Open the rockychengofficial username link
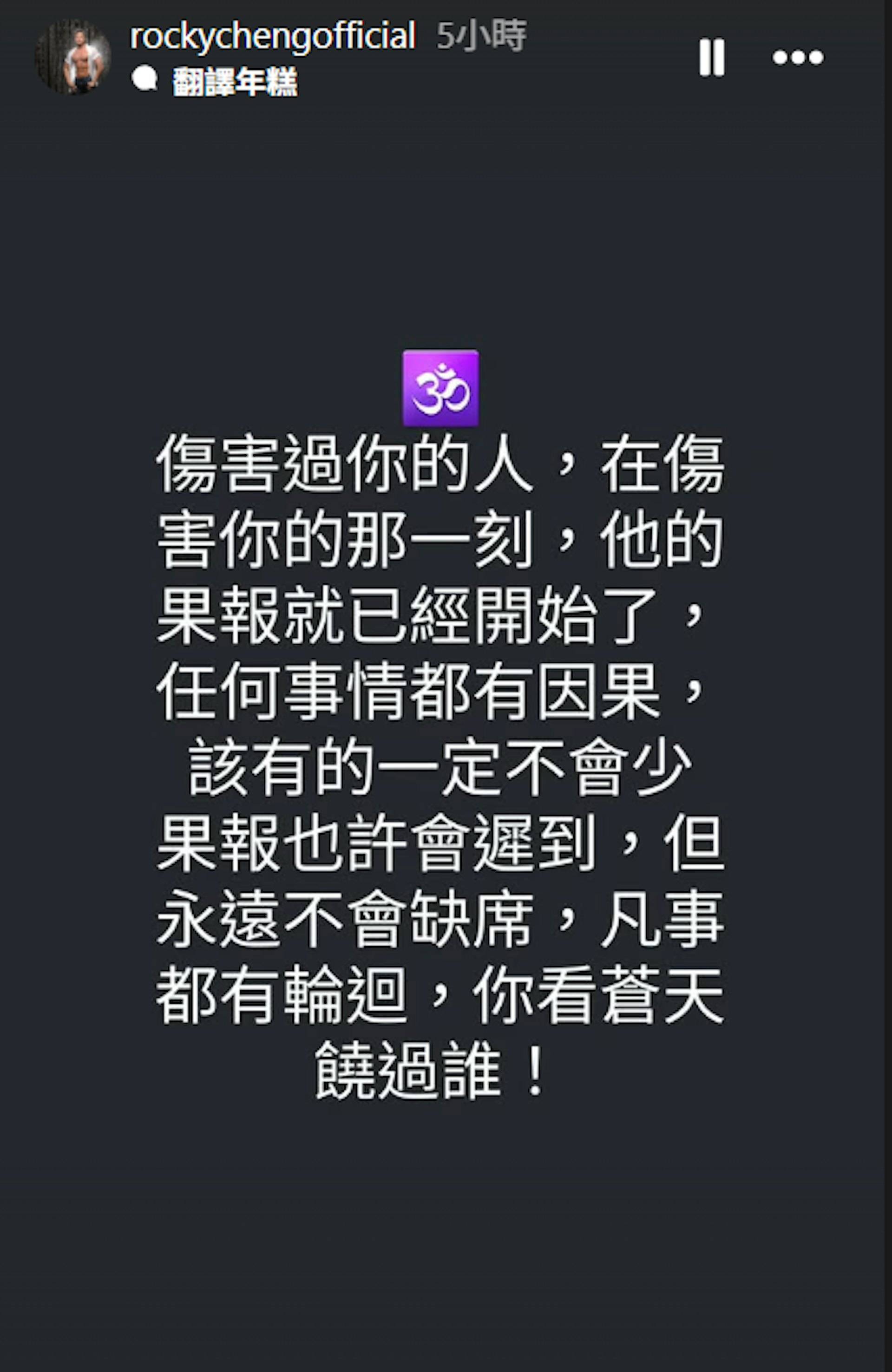The width and height of the screenshot is (892, 1372). (x=272, y=36)
